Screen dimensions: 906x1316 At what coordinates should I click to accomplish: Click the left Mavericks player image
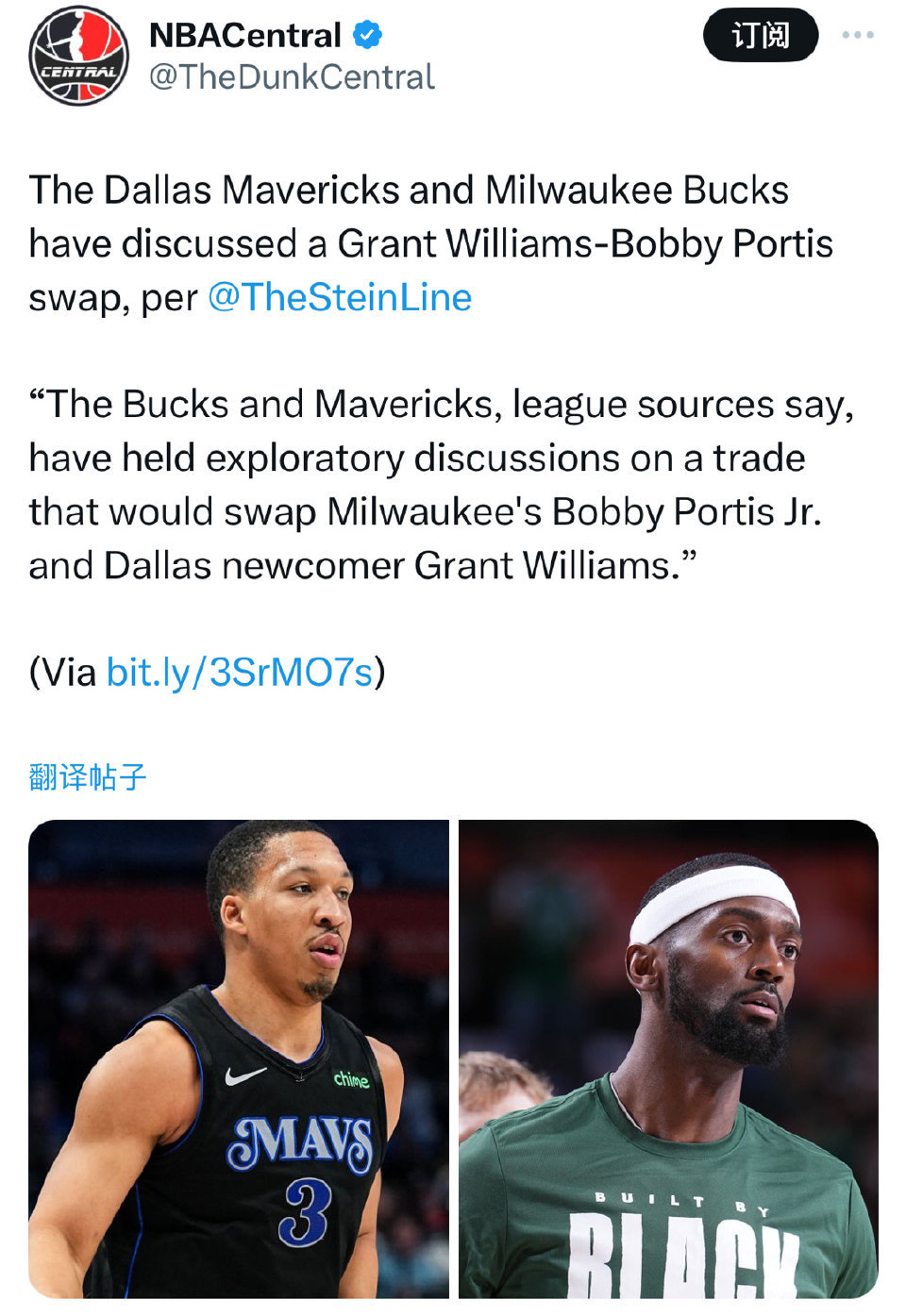(241, 1057)
